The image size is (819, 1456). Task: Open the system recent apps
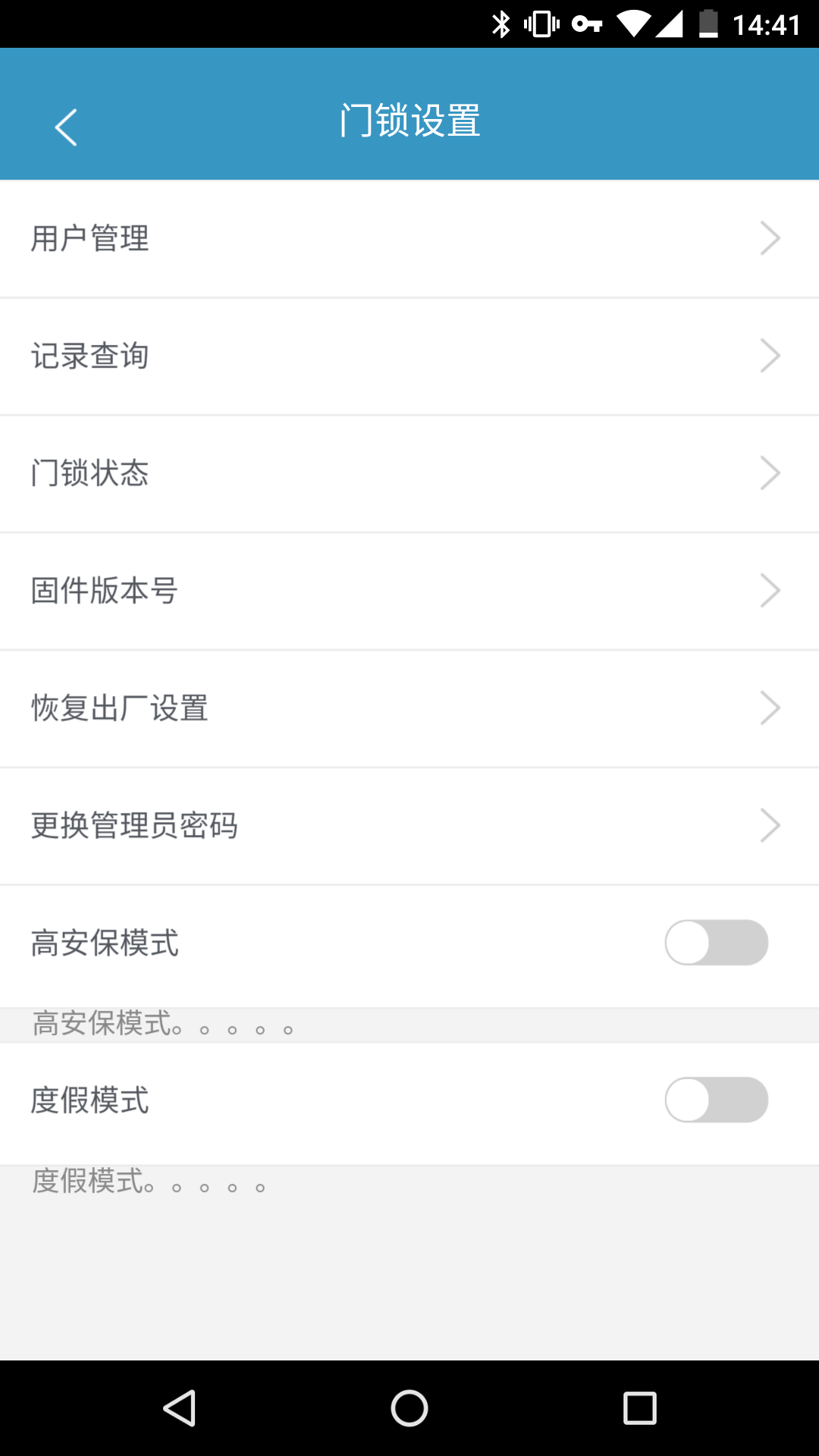point(639,1408)
